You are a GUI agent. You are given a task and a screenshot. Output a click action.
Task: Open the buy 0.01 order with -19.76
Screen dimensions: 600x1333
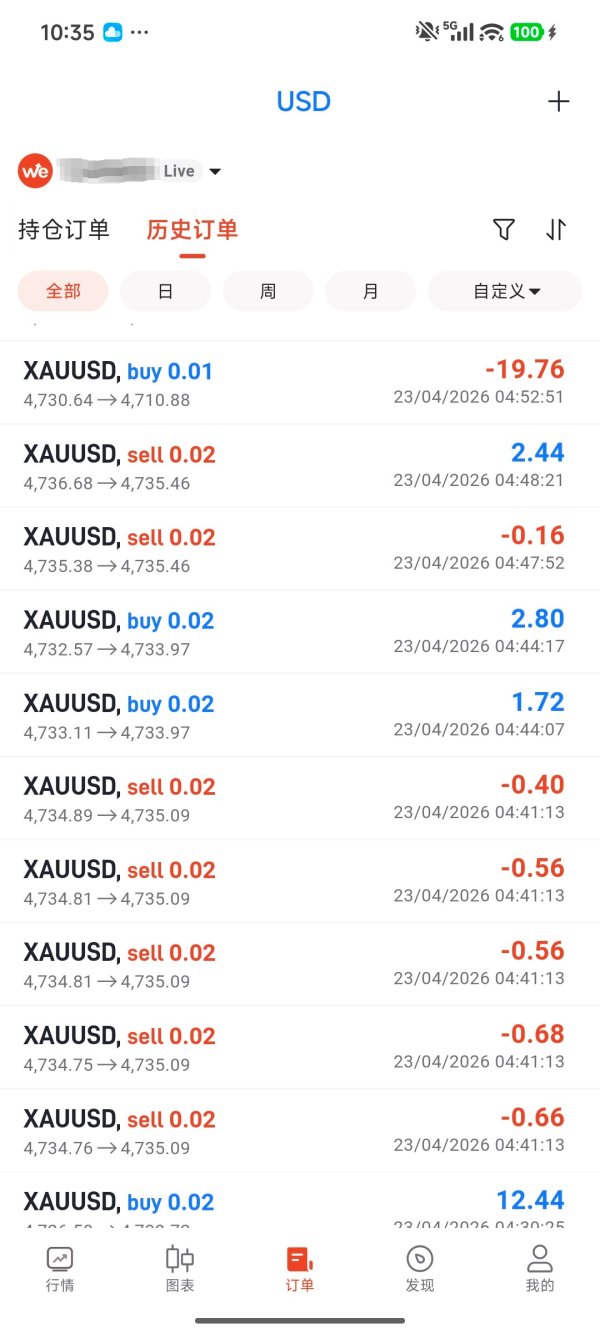[x=300, y=383]
